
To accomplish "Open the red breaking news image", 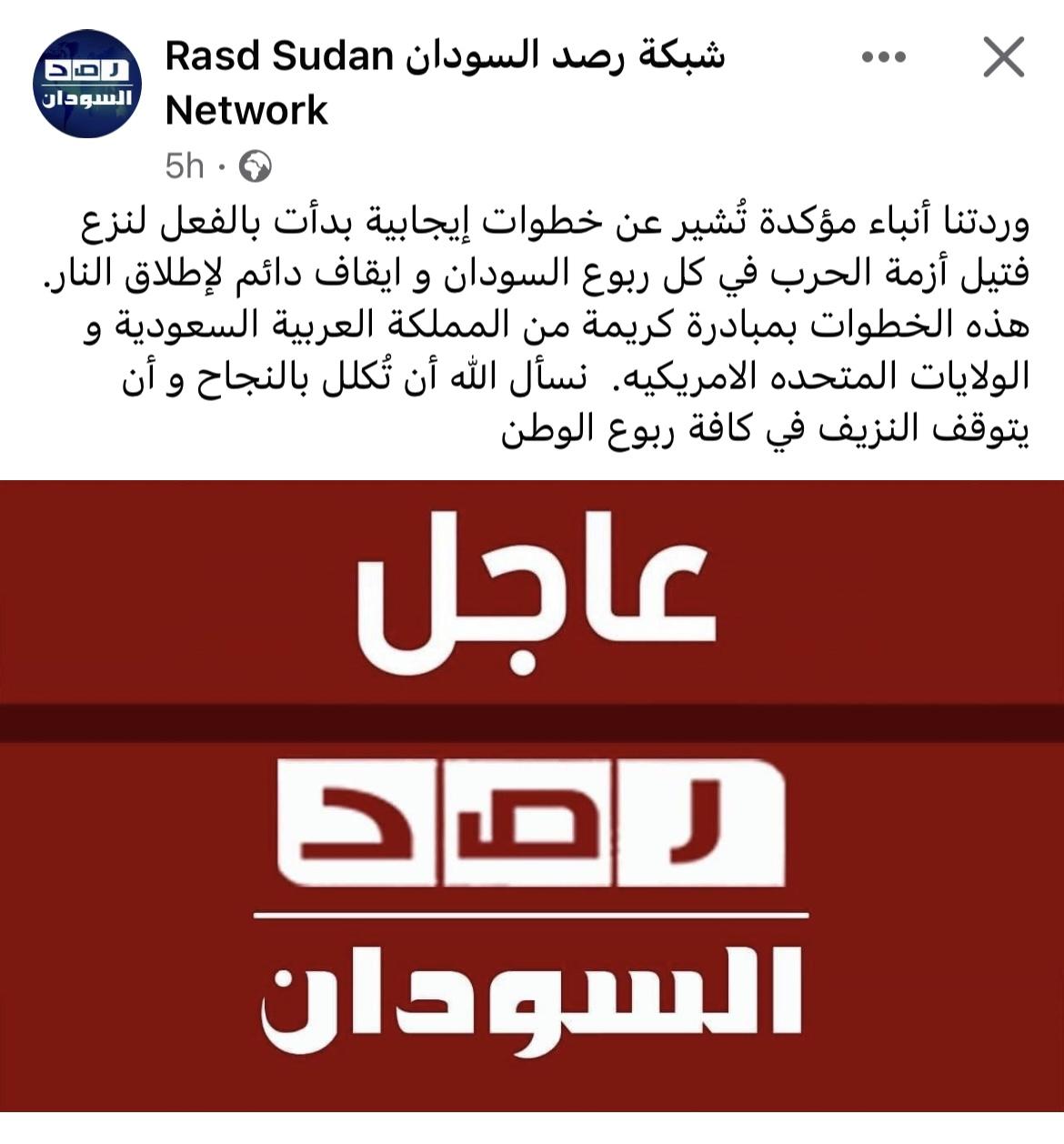I will point(532,796).
